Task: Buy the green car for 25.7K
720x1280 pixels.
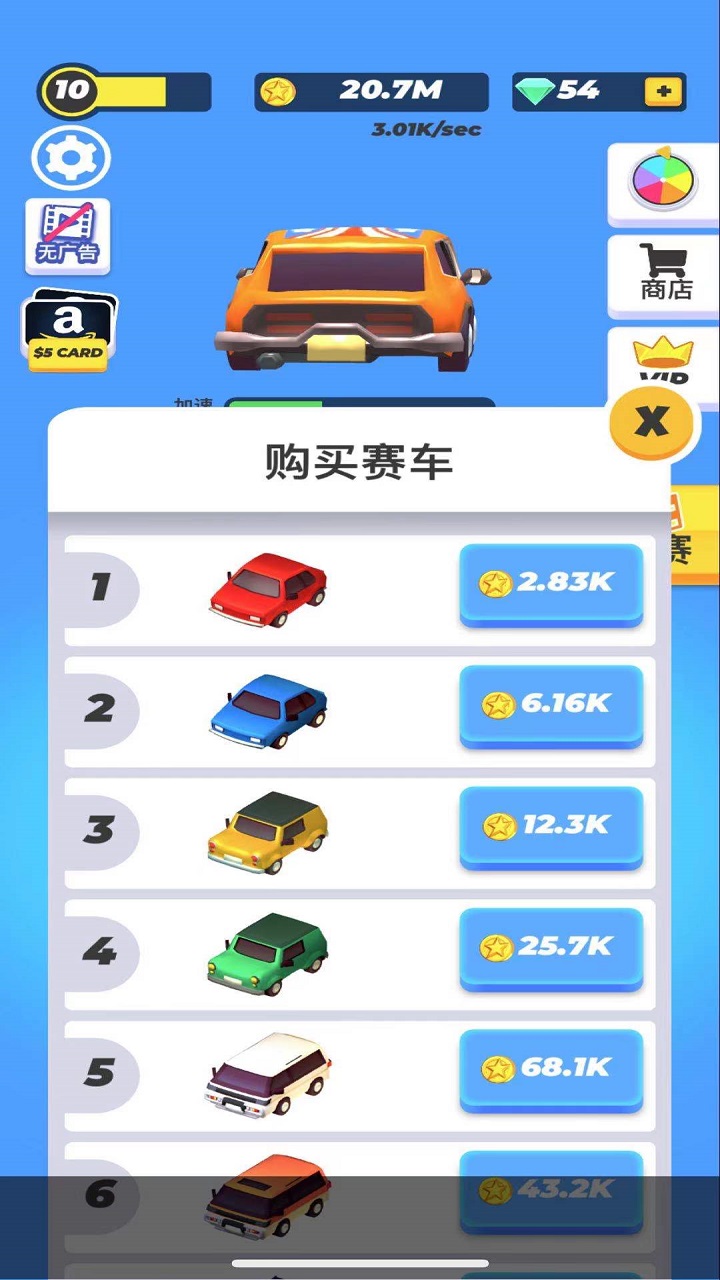Action: click(x=551, y=950)
